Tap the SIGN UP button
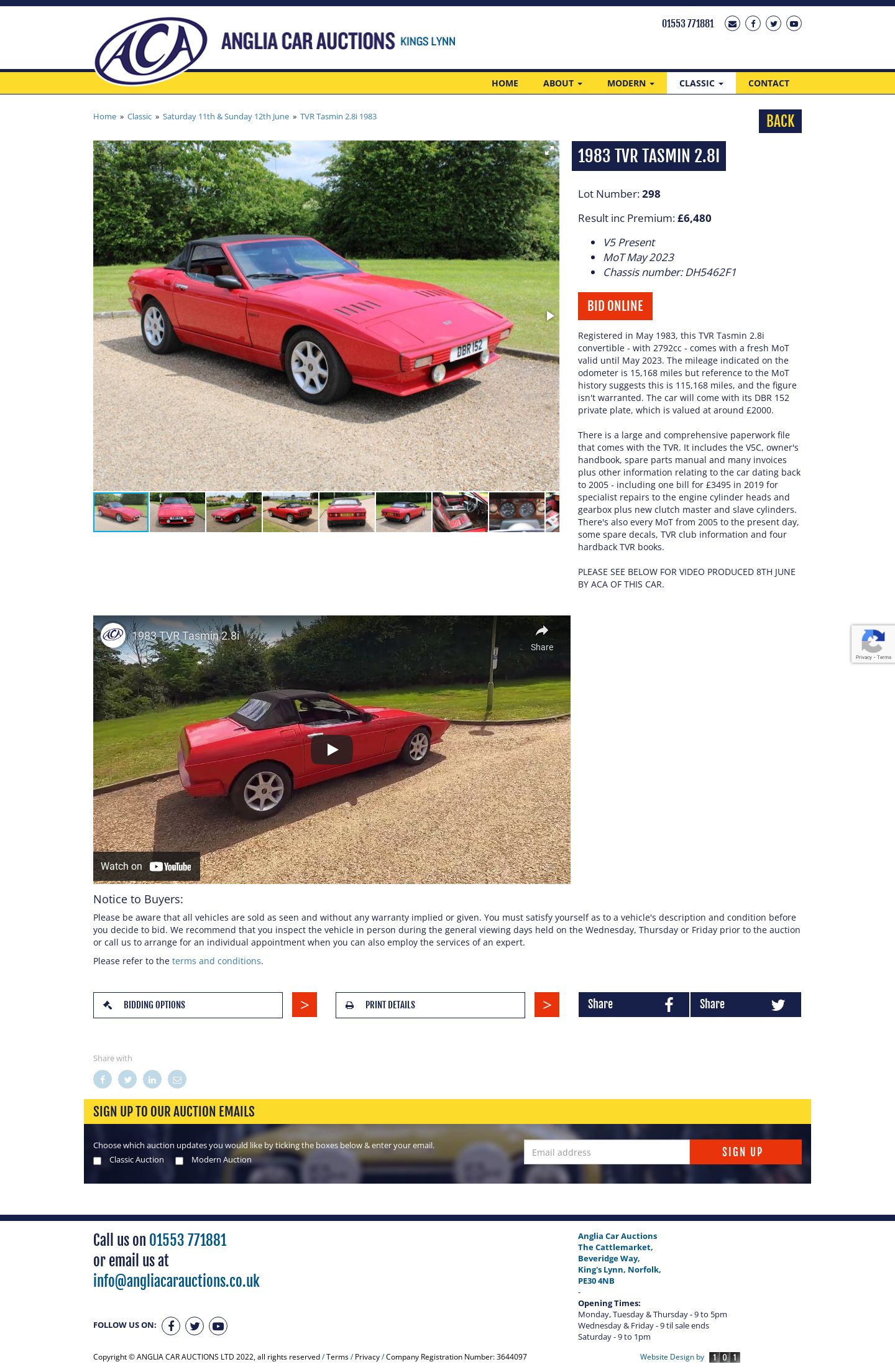 point(745,1152)
